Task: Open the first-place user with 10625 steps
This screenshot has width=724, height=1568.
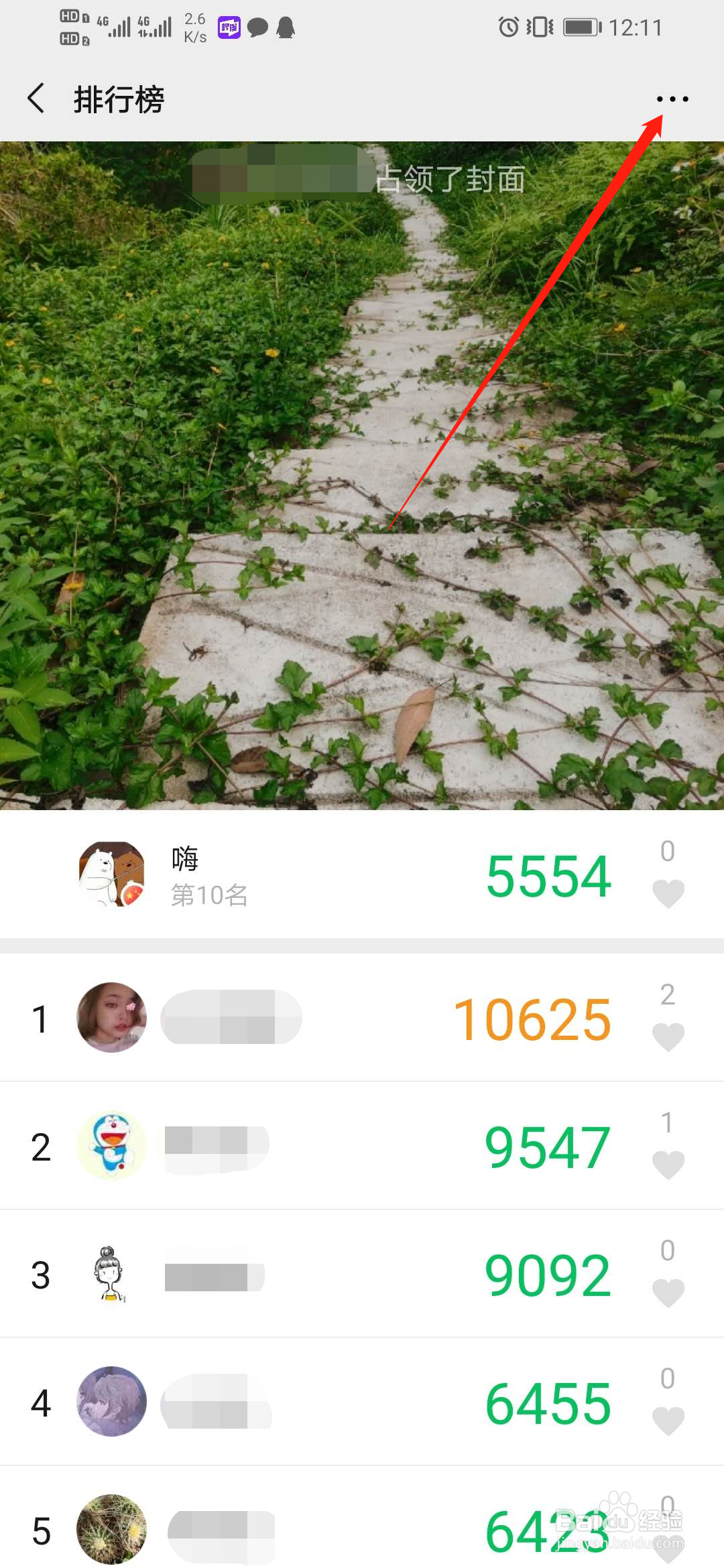Action: [x=362, y=1017]
